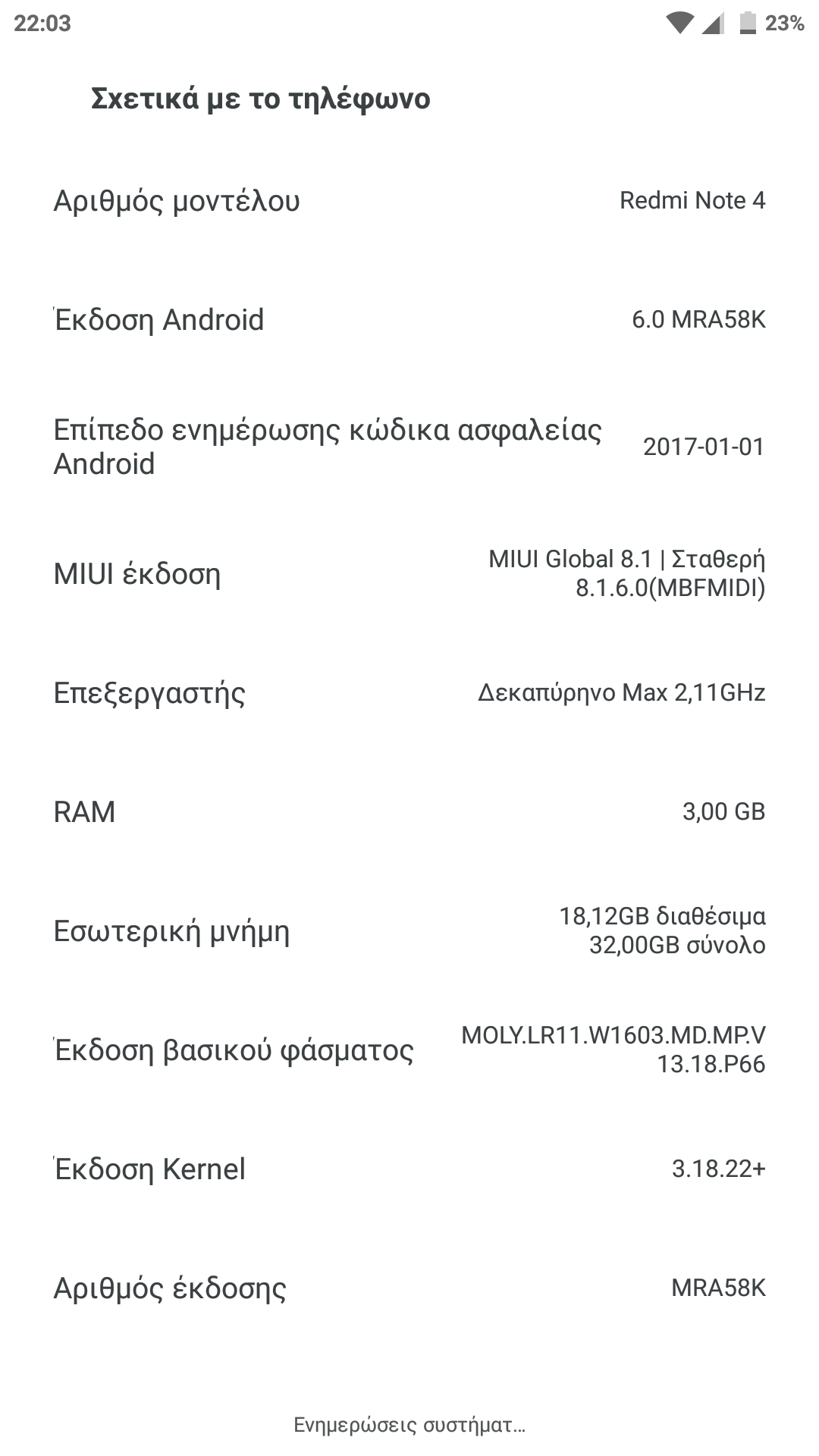This screenshot has height=1456, width=819.
Task: Tap the Αριθμός έκδοσης row
Action: click(409, 1288)
